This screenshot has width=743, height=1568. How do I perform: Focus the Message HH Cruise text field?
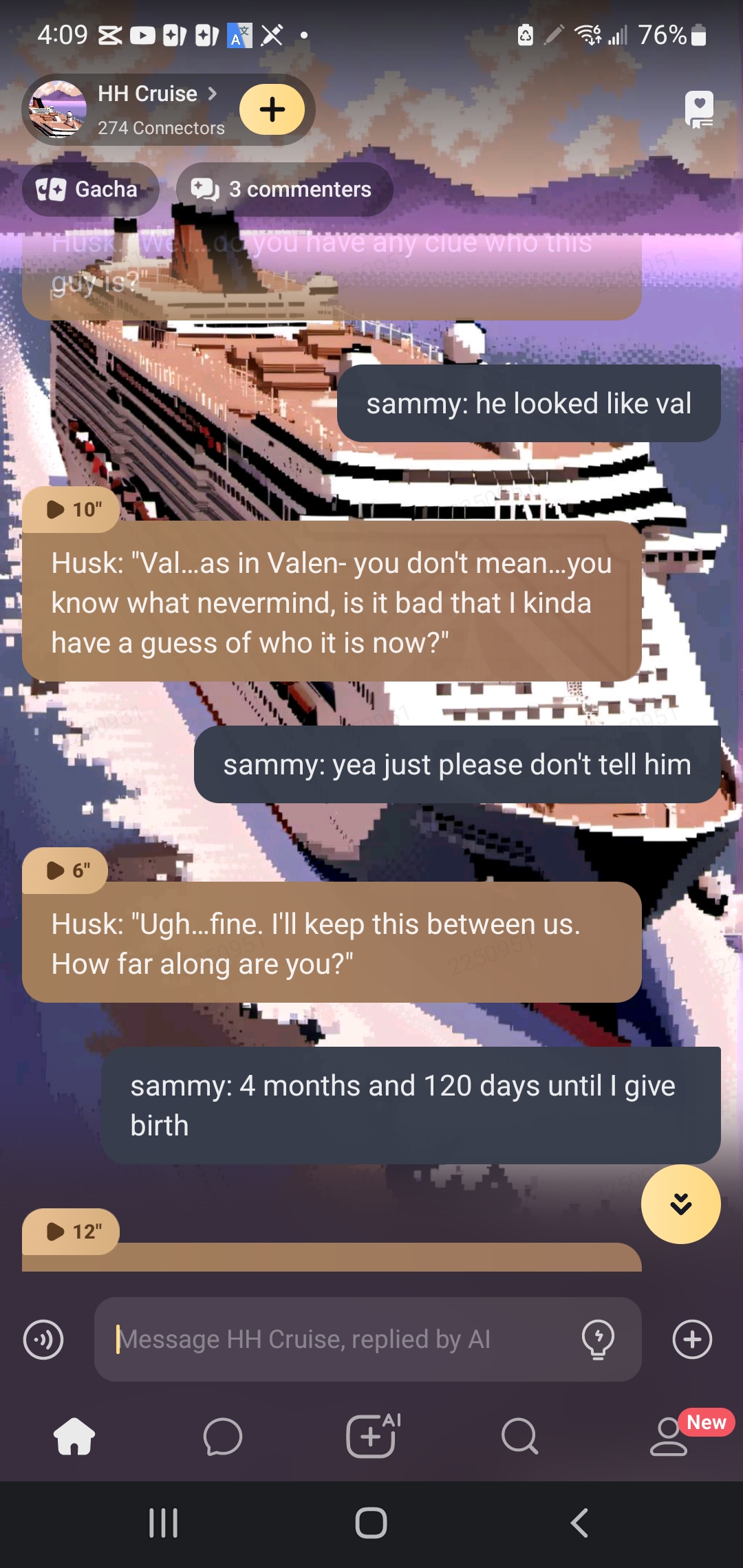[x=337, y=1340]
